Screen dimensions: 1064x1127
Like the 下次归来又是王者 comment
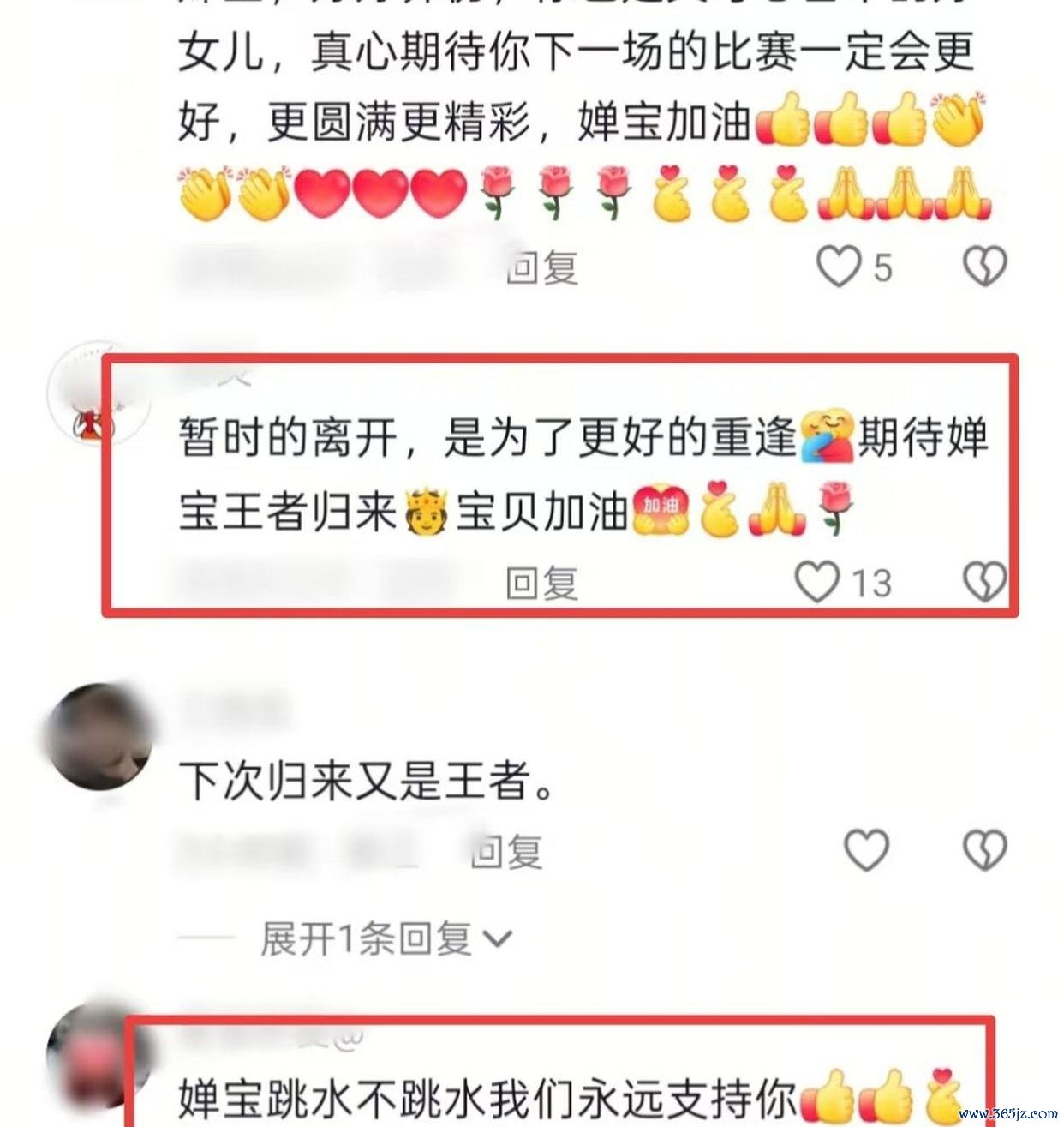pyautogui.click(x=866, y=850)
